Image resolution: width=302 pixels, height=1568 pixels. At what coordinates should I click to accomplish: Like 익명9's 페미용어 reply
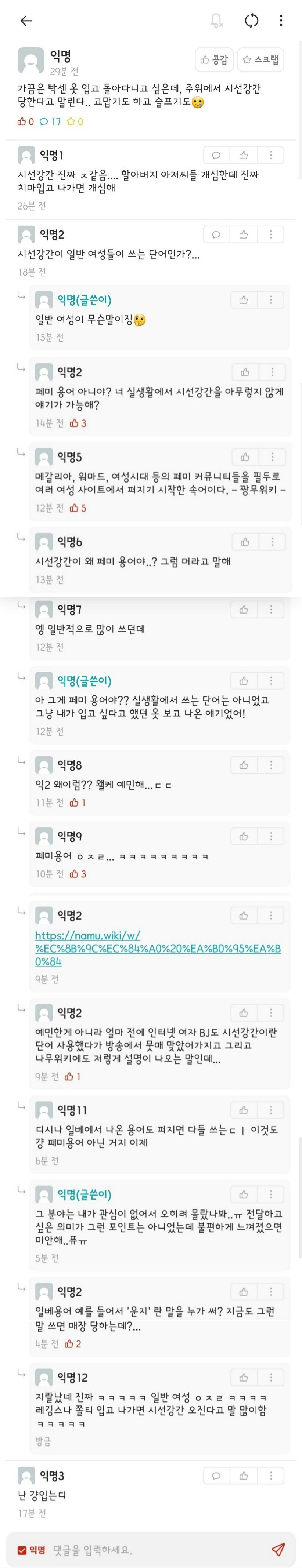pos(245,836)
